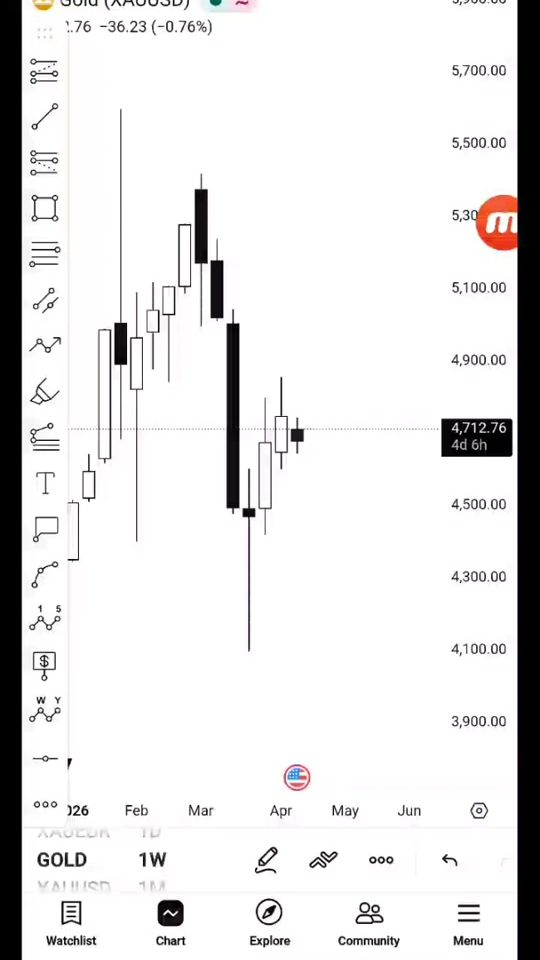Open the GOLD symbol selector

(x=61, y=860)
